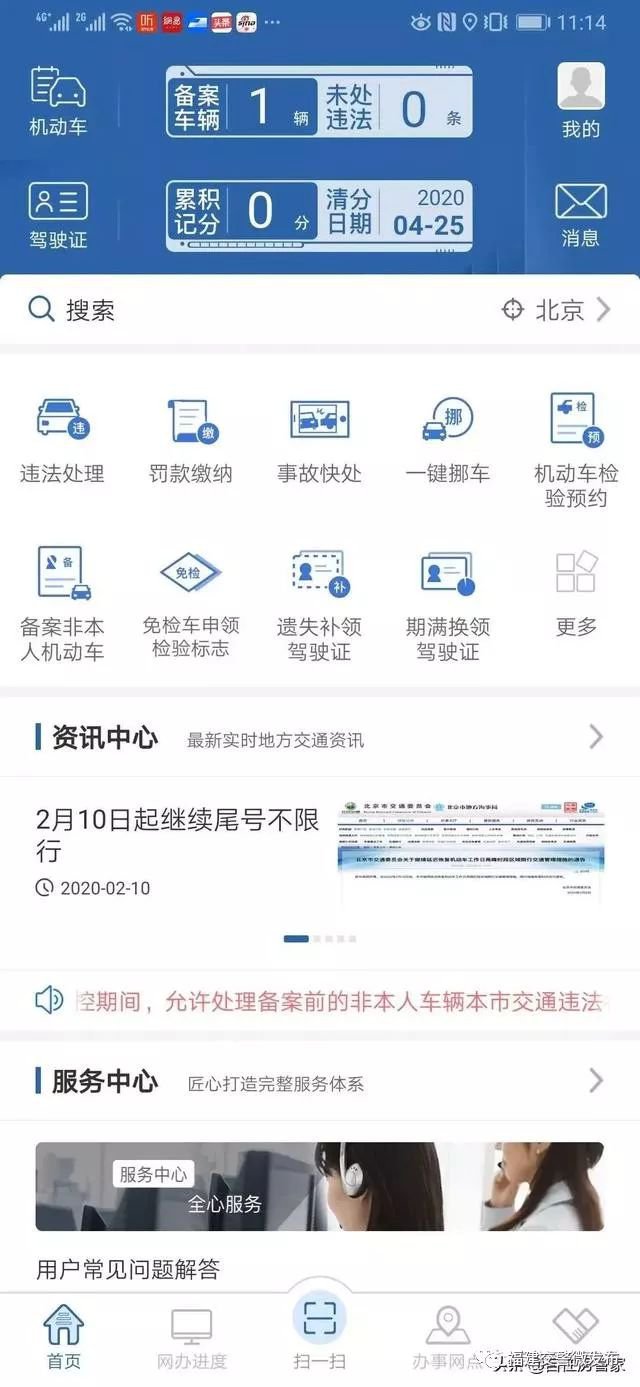Viewport: 640px width, 1387px height.
Task: Change city from 北京
Action: coord(557,310)
